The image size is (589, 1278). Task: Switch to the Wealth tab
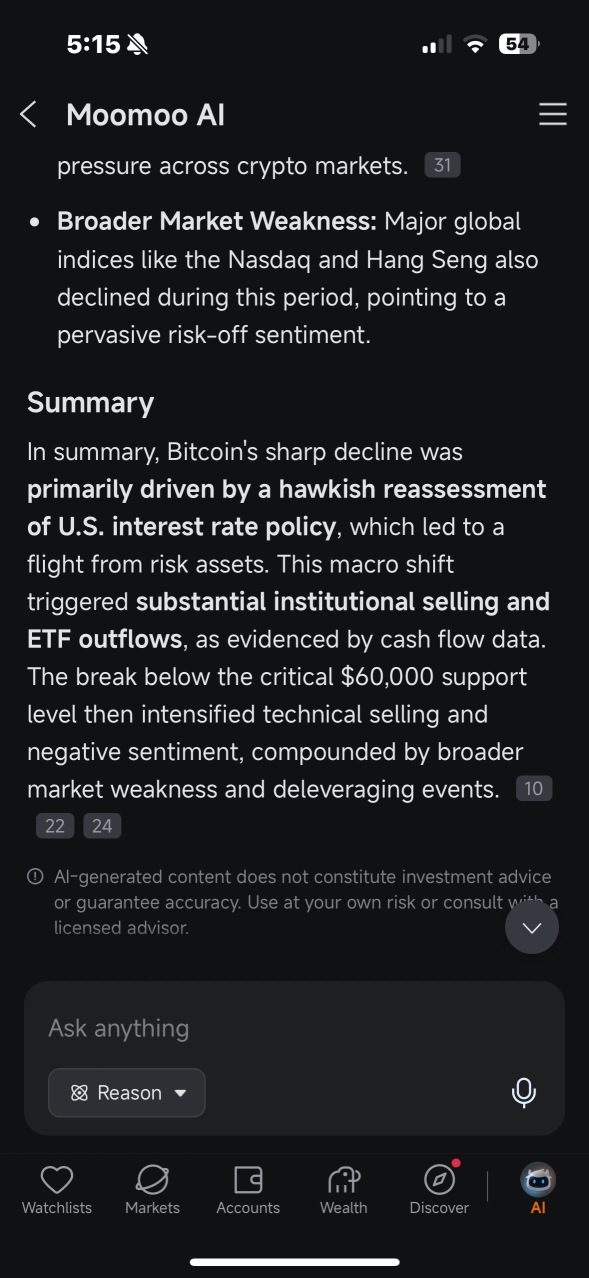pos(343,1191)
